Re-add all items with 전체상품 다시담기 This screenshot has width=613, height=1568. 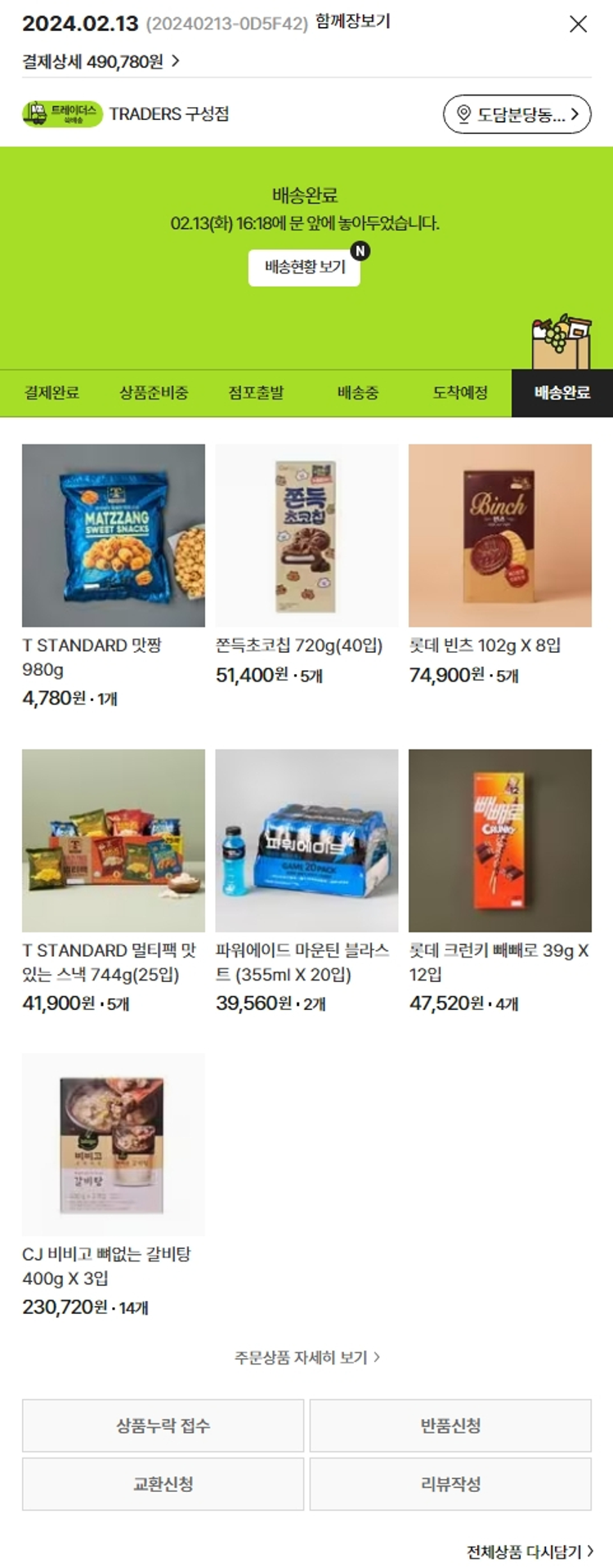pos(530,1552)
